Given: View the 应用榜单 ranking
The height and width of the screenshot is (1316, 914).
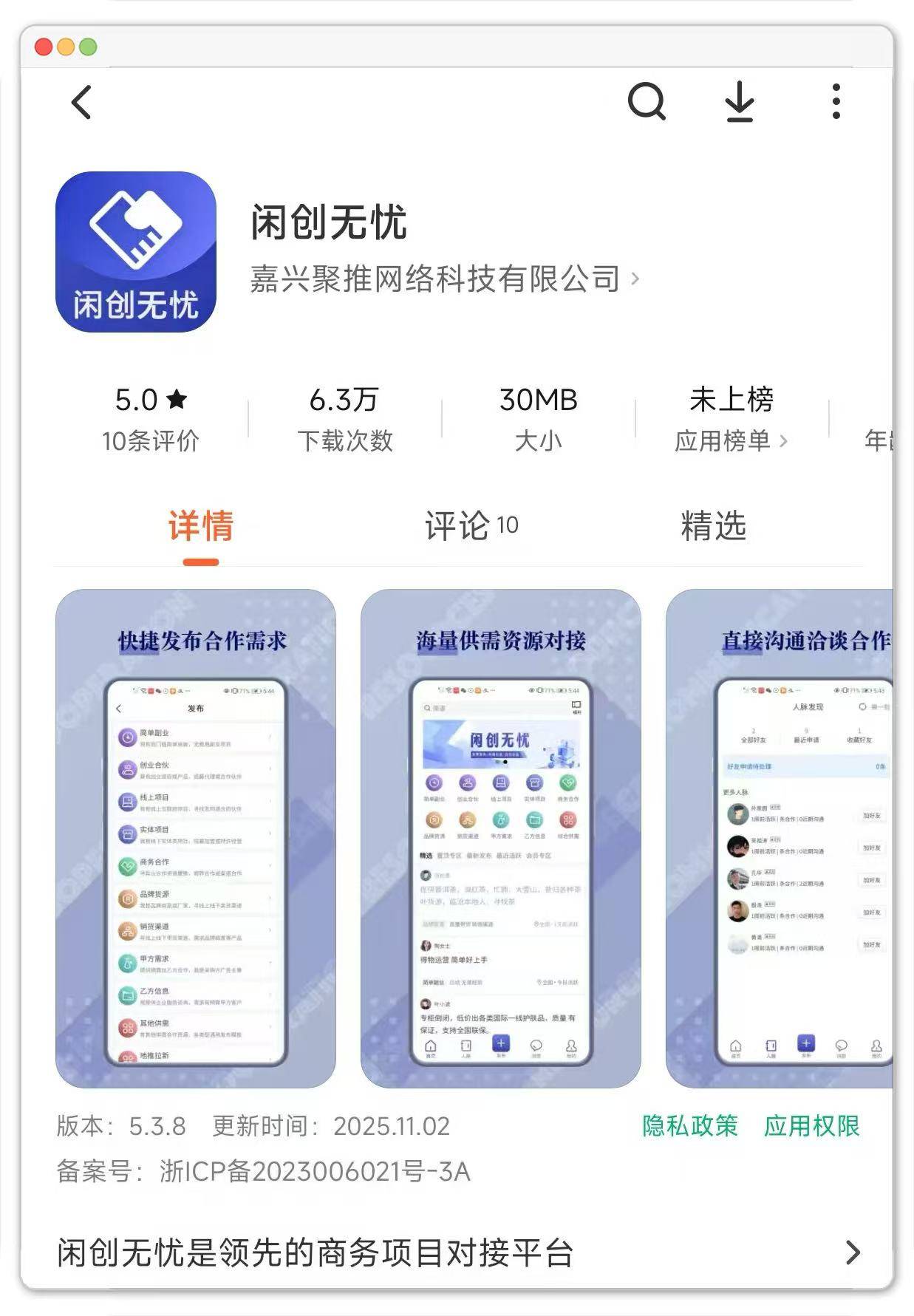Looking at the screenshot, I should click(x=730, y=440).
